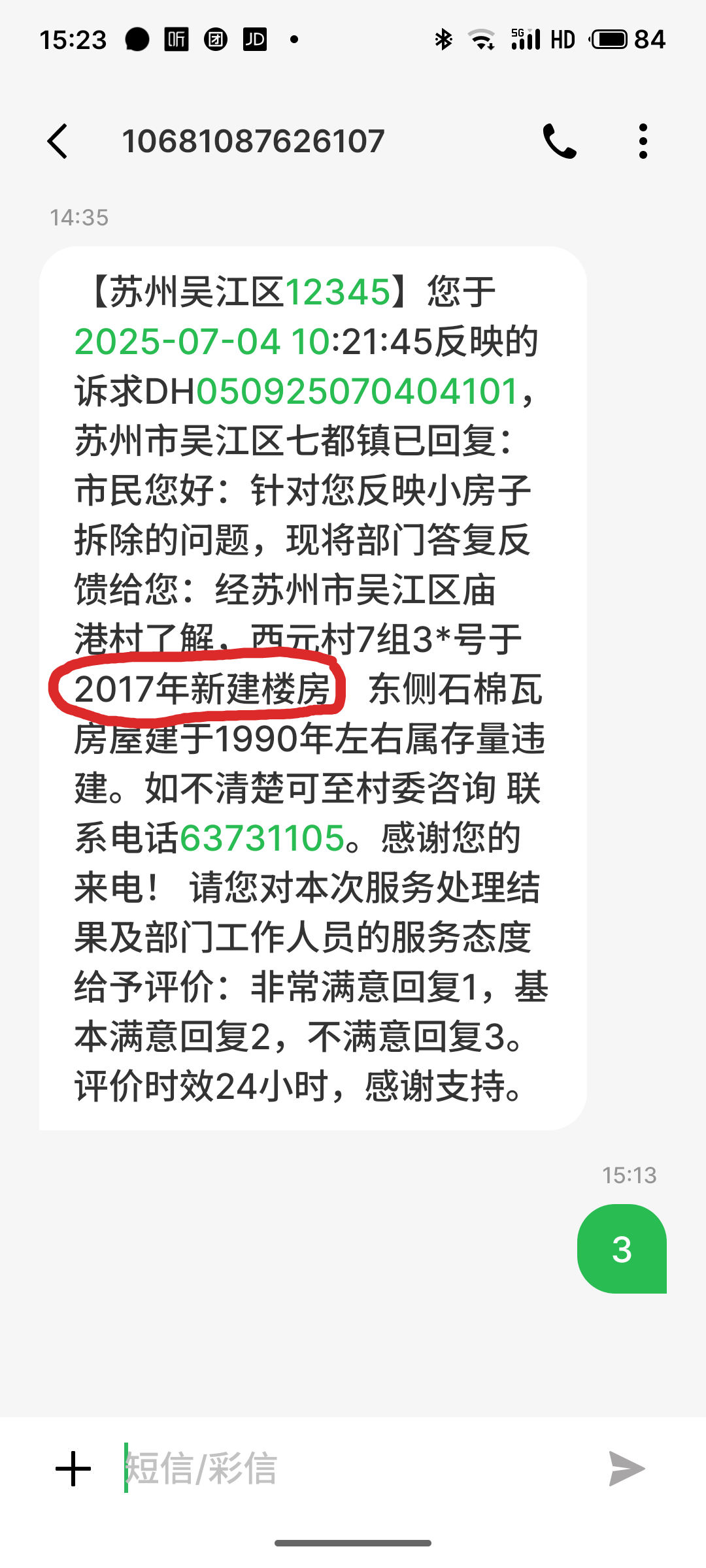Tap the highlighted date 2025-07-04 10
This screenshot has width=706, height=1568.
[x=203, y=342]
